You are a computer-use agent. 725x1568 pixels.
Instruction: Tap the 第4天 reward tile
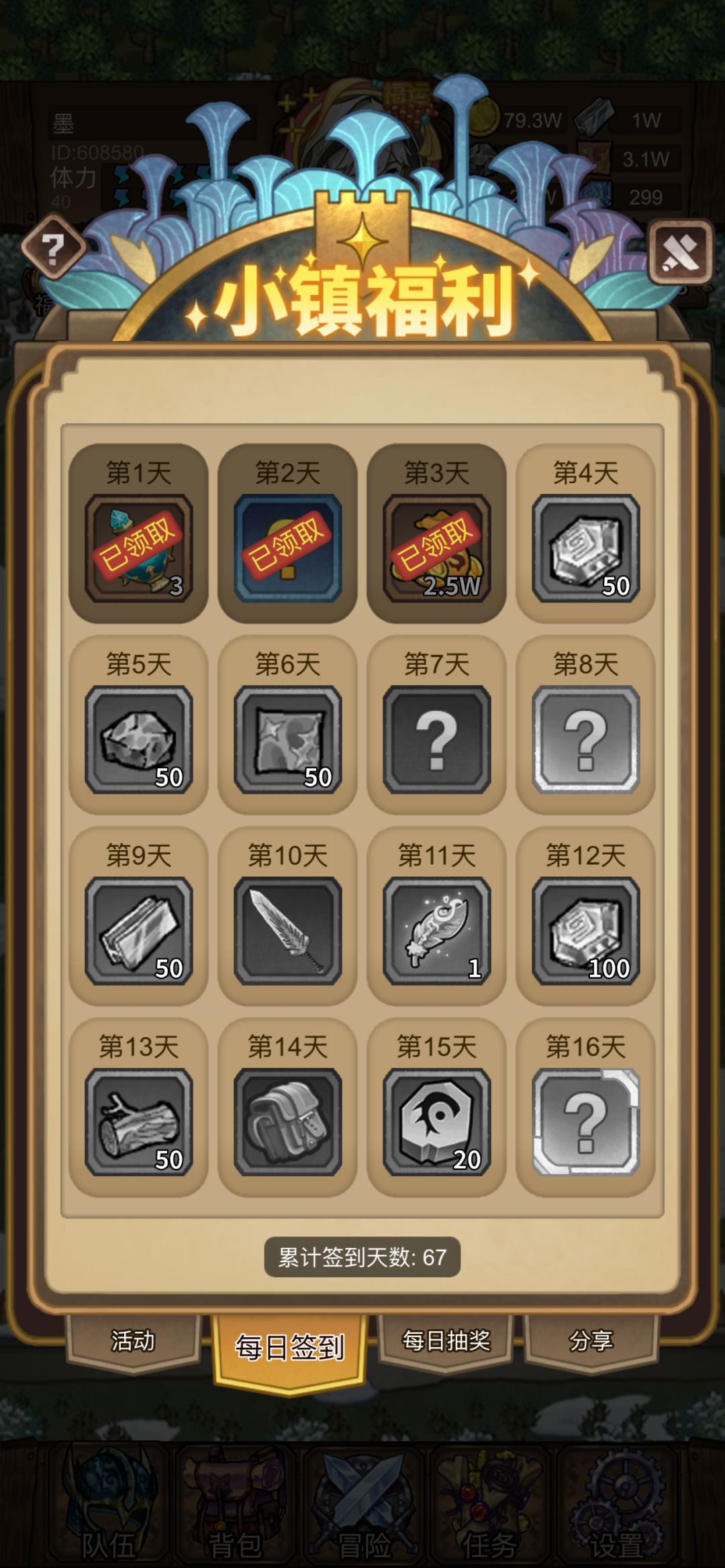(x=585, y=533)
